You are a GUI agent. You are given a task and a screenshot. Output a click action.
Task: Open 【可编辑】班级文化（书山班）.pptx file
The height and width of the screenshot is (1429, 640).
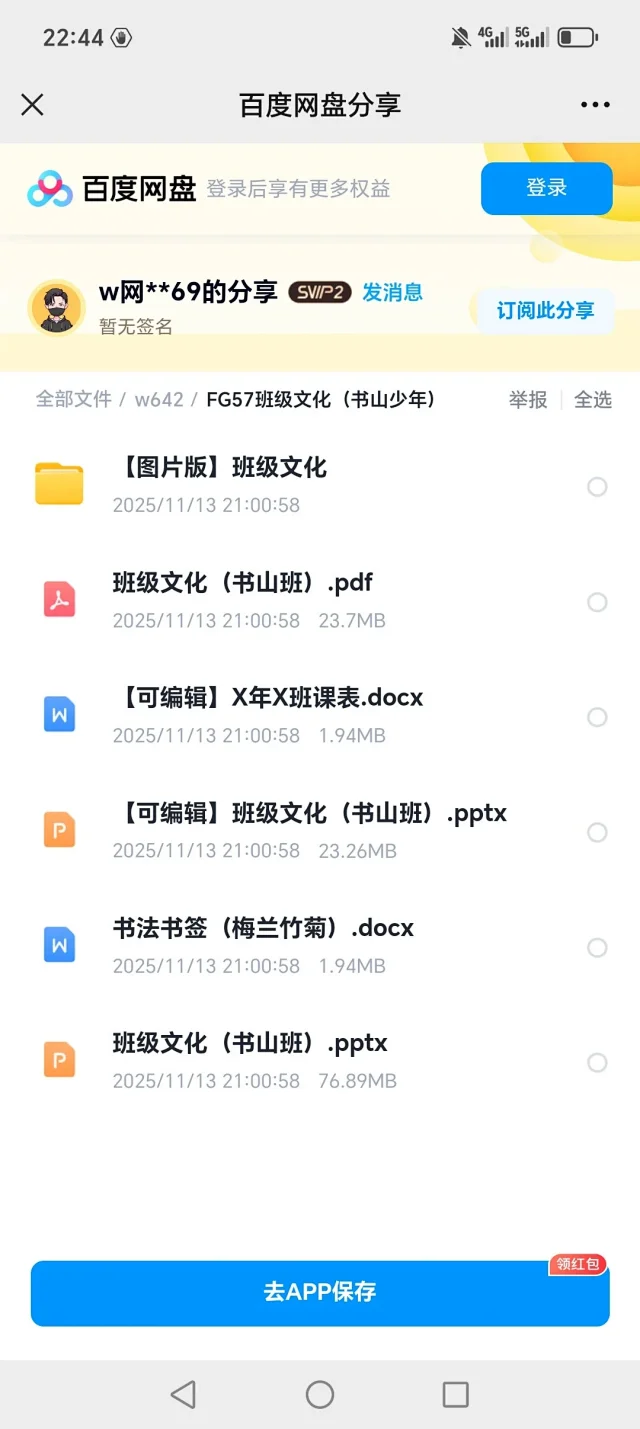[x=310, y=813]
